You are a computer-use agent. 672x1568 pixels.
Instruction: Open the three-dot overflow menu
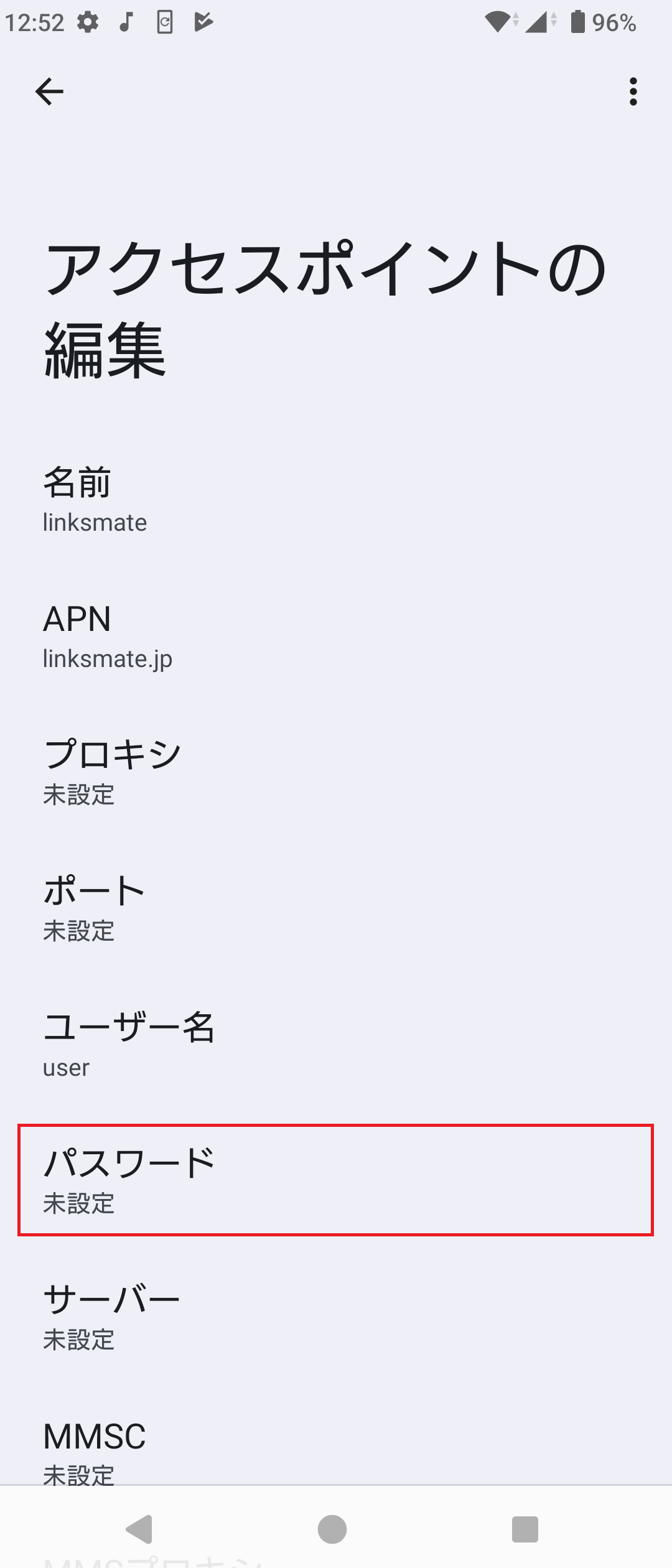coord(632,92)
